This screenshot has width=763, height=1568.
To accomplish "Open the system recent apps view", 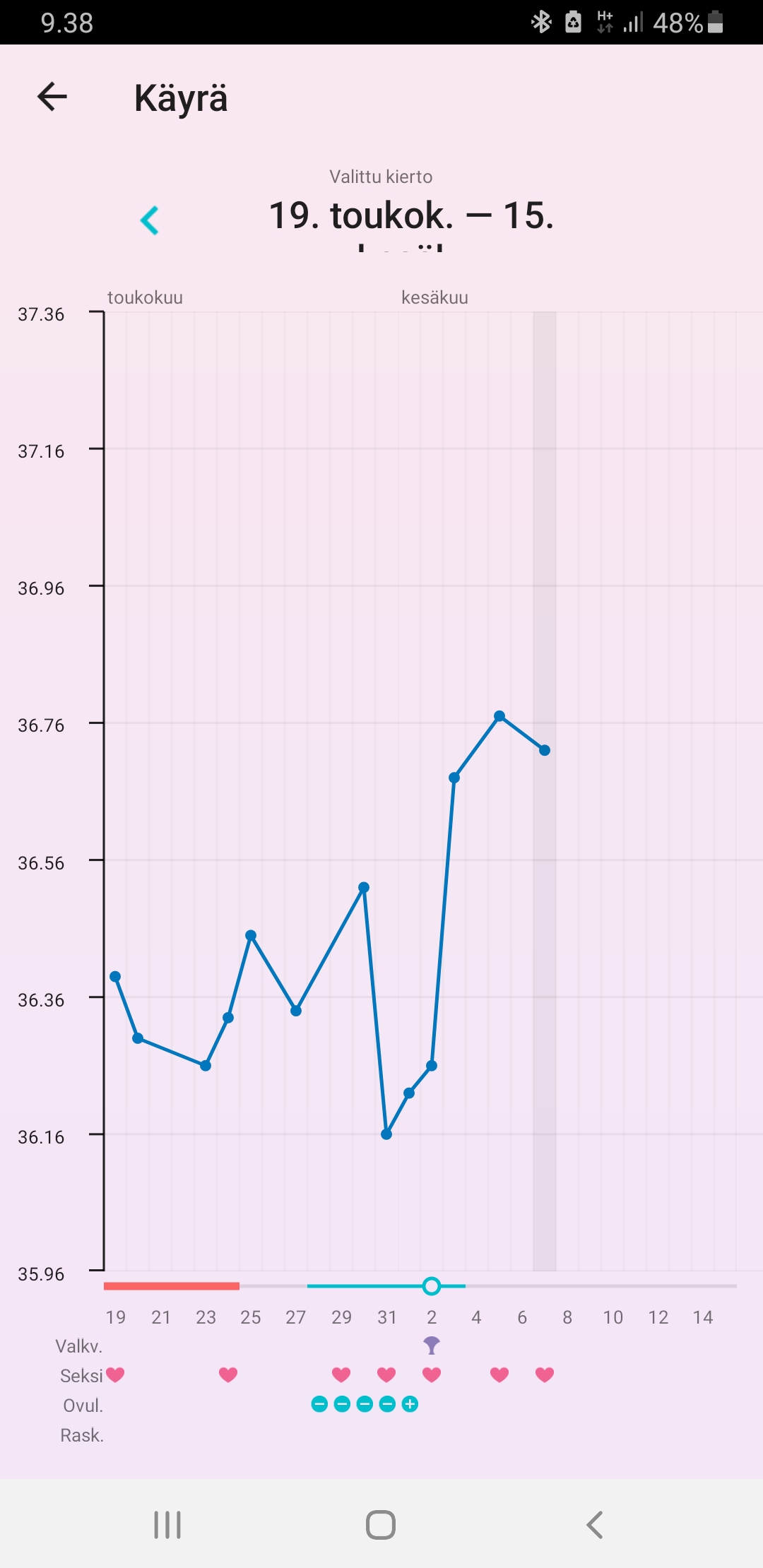I will [x=167, y=1524].
